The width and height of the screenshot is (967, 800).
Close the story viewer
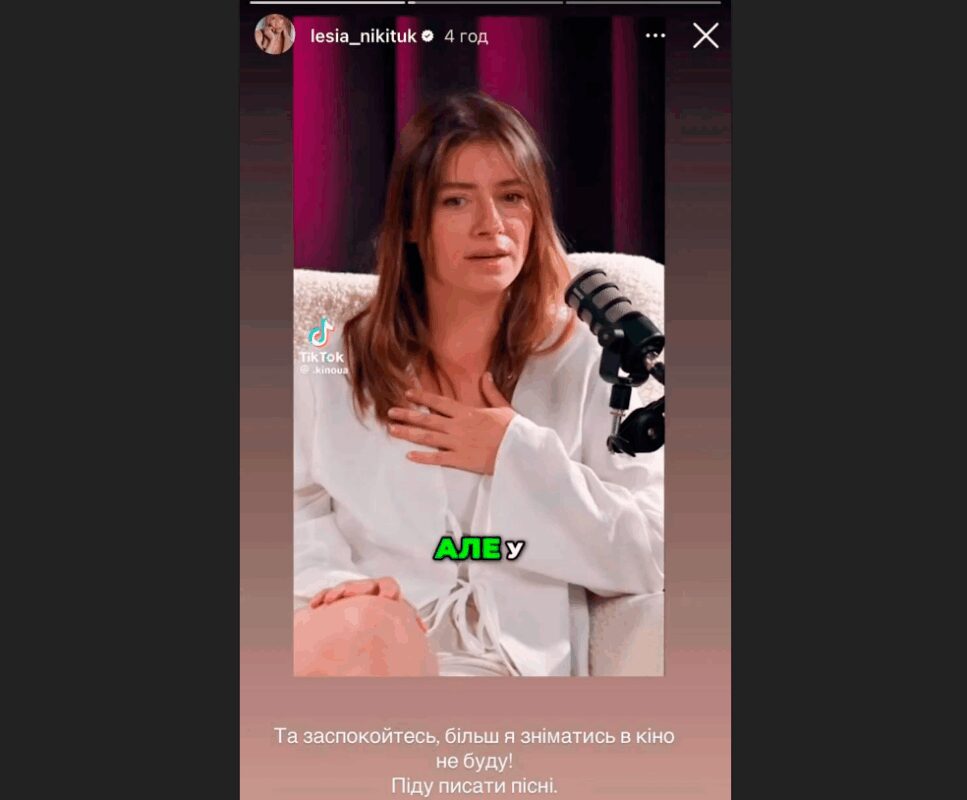(x=705, y=36)
